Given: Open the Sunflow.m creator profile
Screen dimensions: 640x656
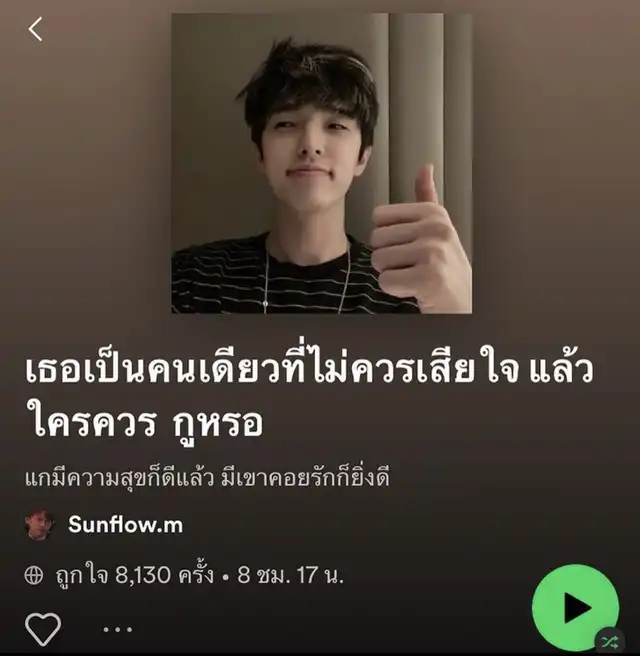Looking at the screenshot, I should [125, 524].
